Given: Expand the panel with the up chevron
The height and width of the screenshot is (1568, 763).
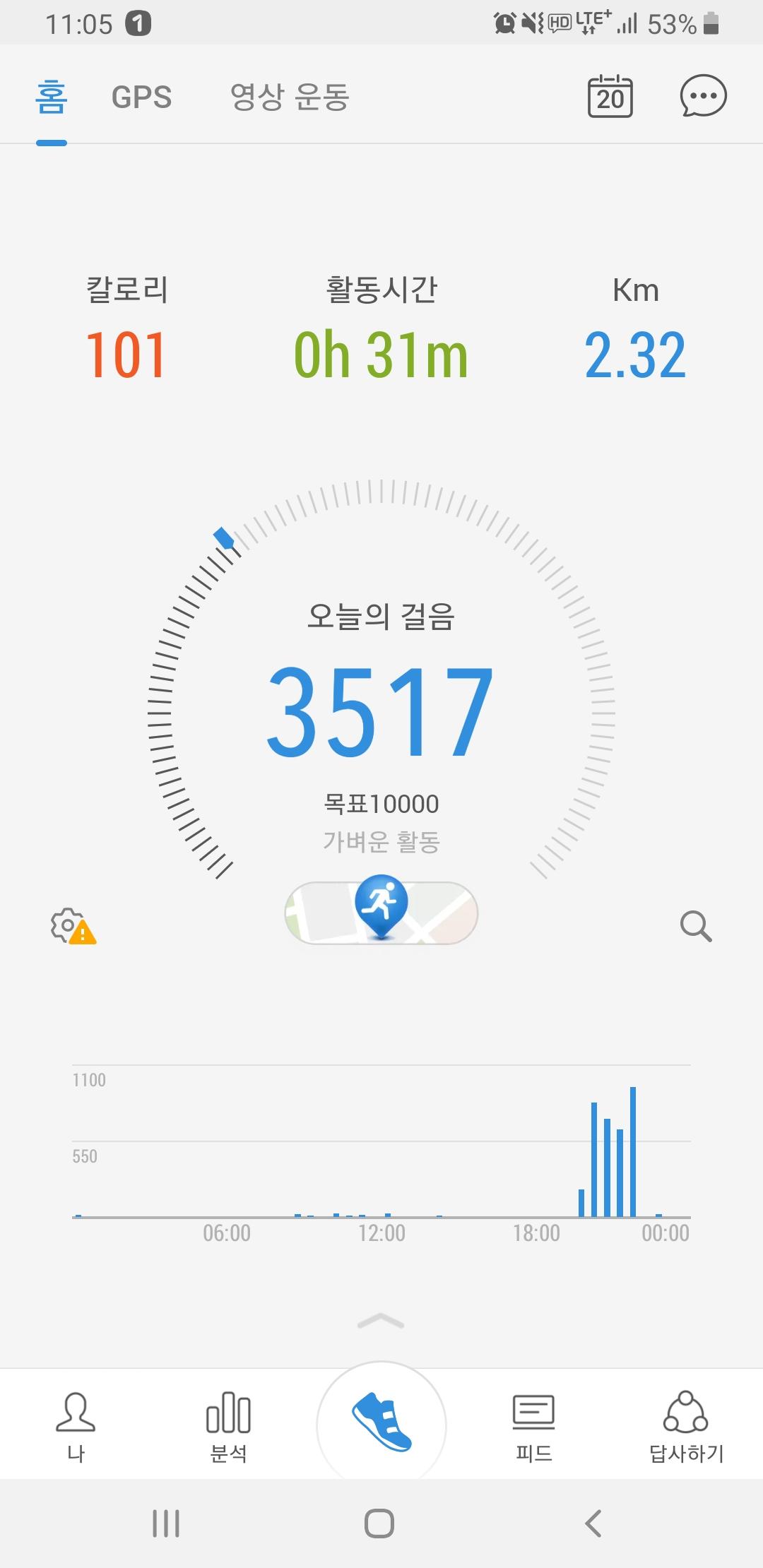Looking at the screenshot, I should (381, 1321).
